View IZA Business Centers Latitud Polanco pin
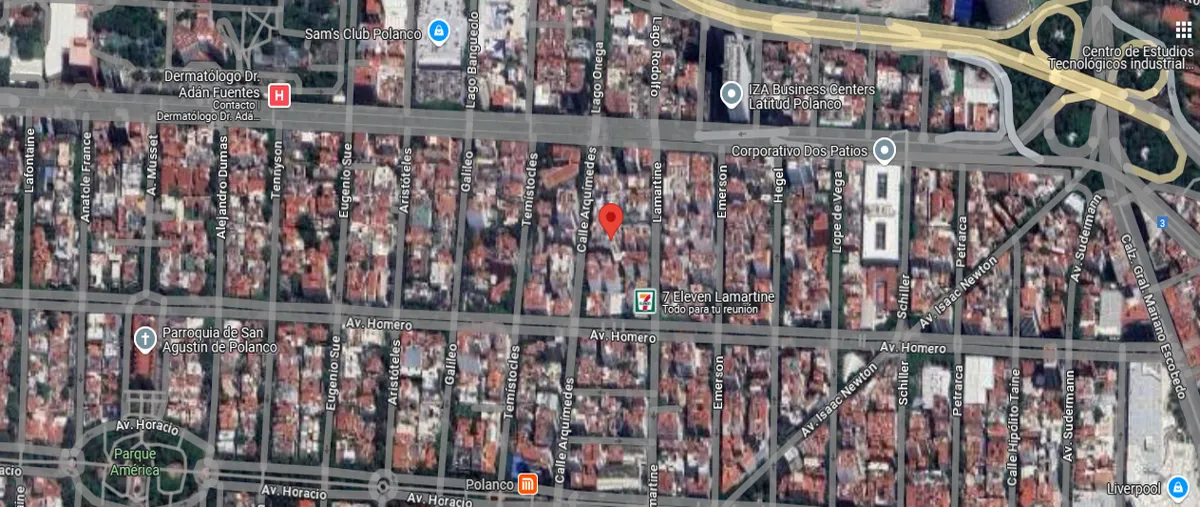This screenshot has height=507, width=1200. click(x=732, y=95)
